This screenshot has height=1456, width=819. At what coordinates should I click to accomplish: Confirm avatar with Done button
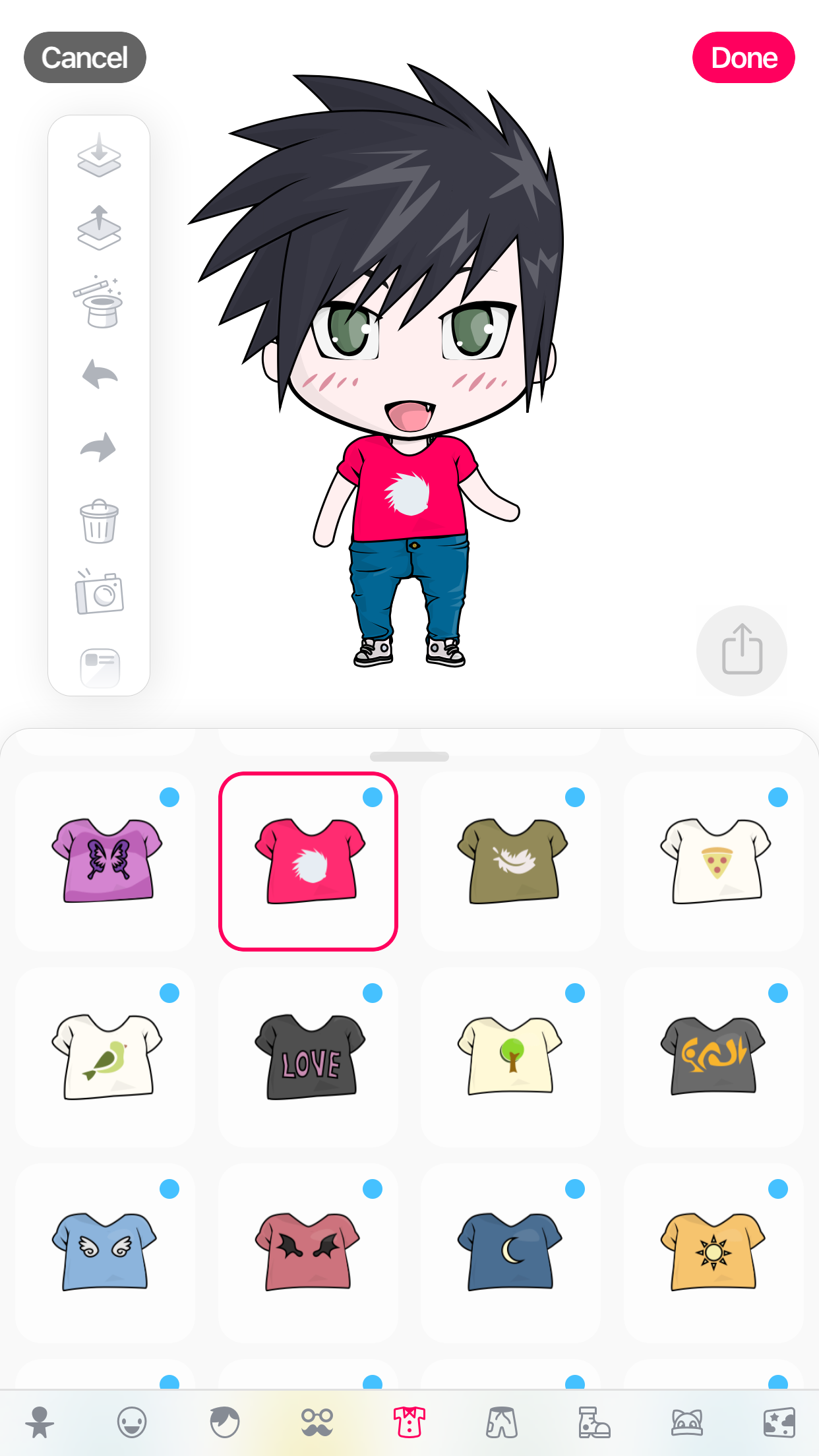743,57
